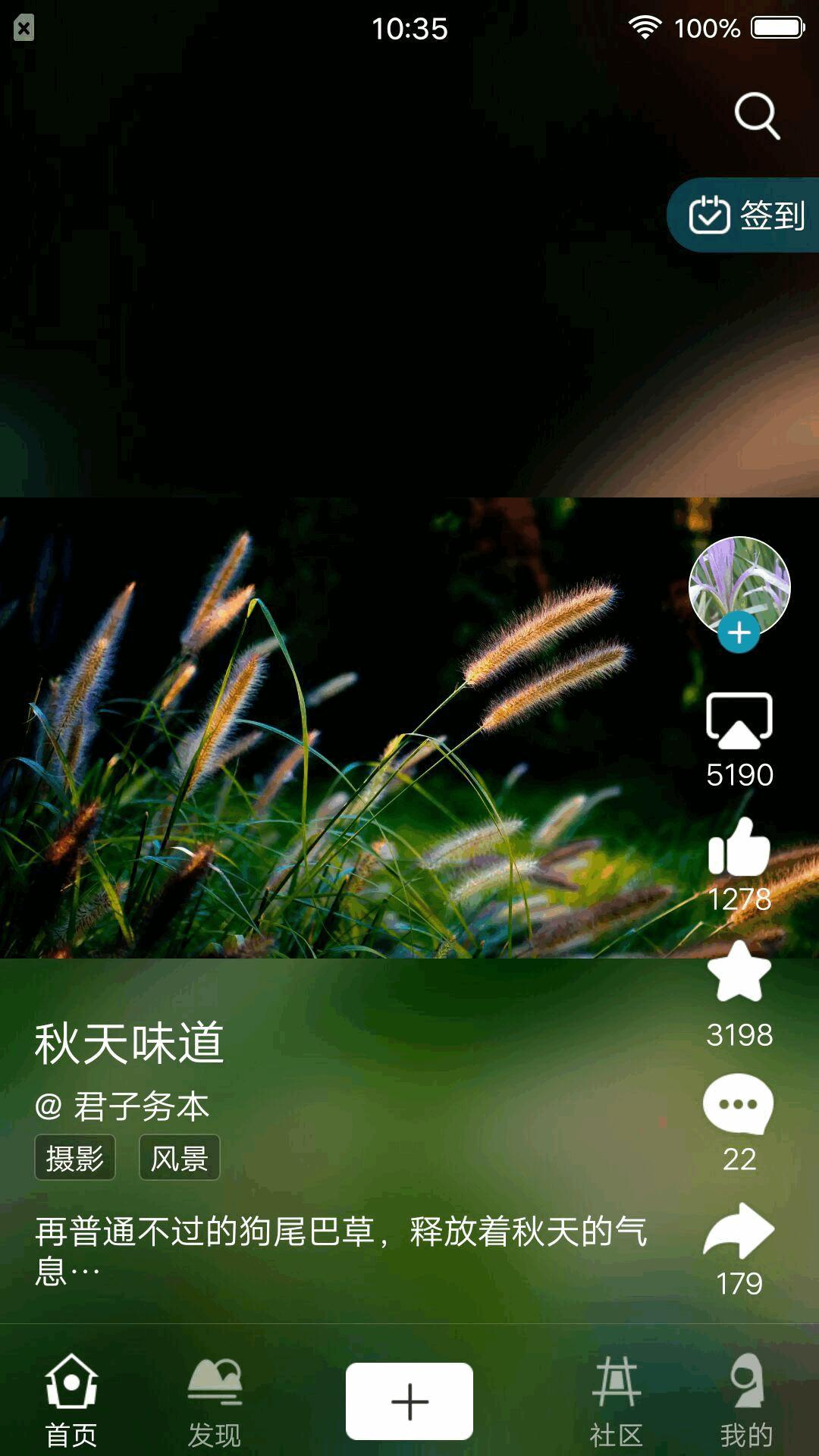This screenshot has width=819, height=1456.
Task: Open author profile 君子务本
Action: pos(125,1106)
